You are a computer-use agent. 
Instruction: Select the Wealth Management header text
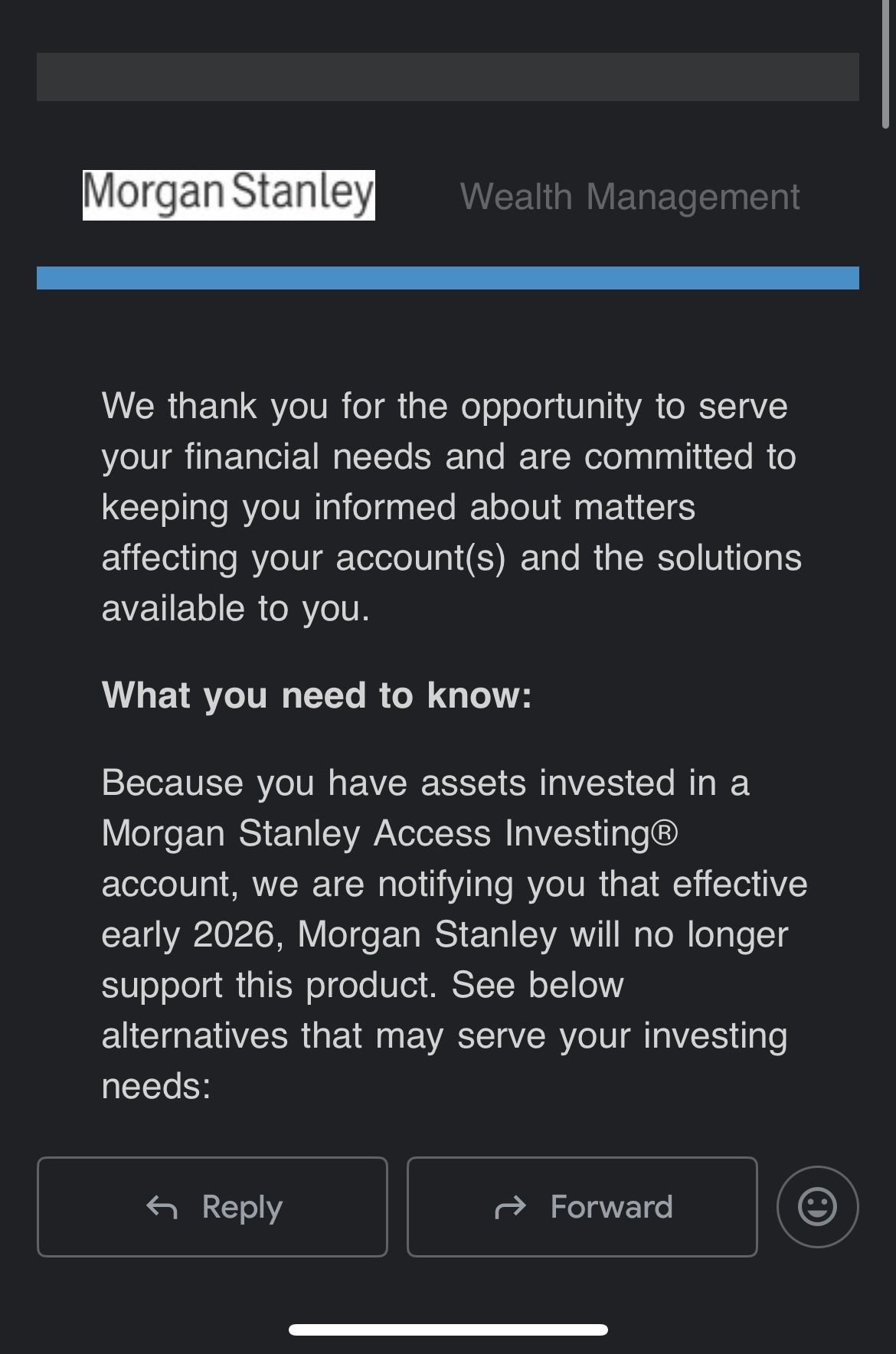(x=630, y=197)
